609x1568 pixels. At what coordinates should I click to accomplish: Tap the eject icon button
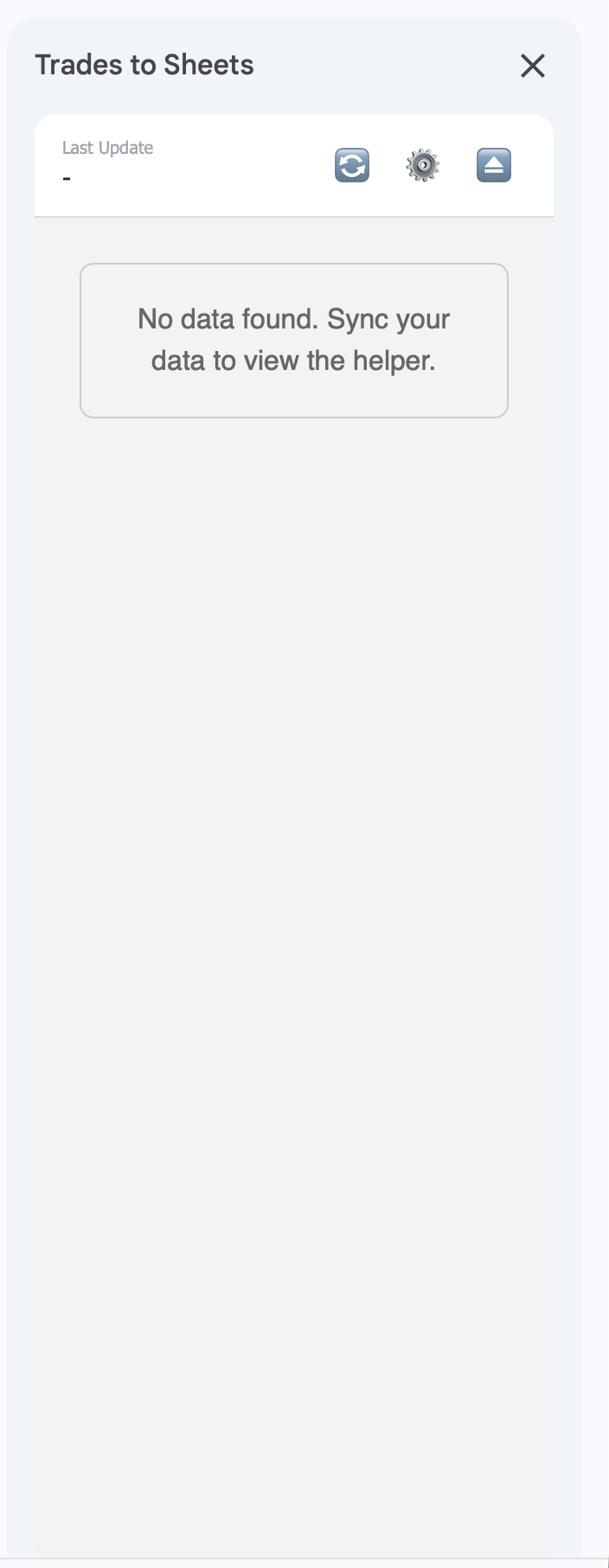[494, 165]
